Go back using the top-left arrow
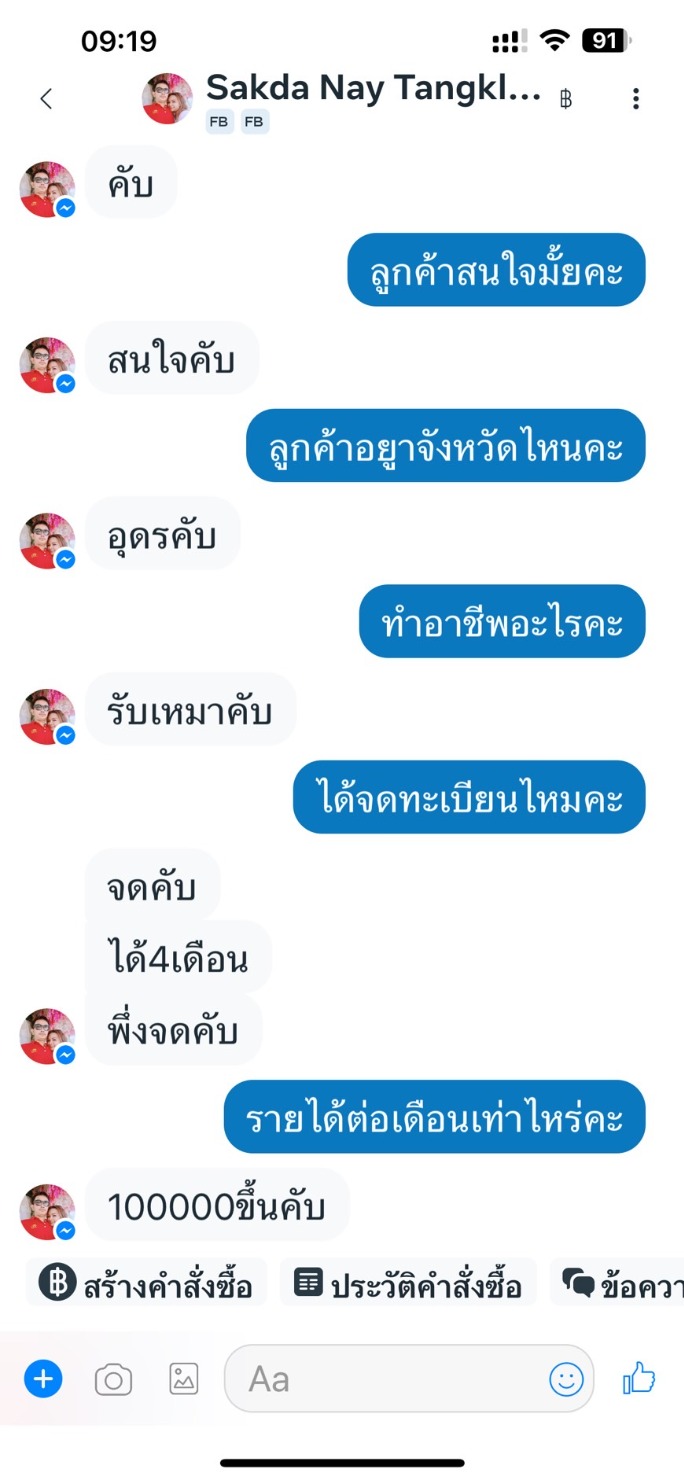Image resolution: width=684 pixels, height=1480 pixels. coord(46,98)
